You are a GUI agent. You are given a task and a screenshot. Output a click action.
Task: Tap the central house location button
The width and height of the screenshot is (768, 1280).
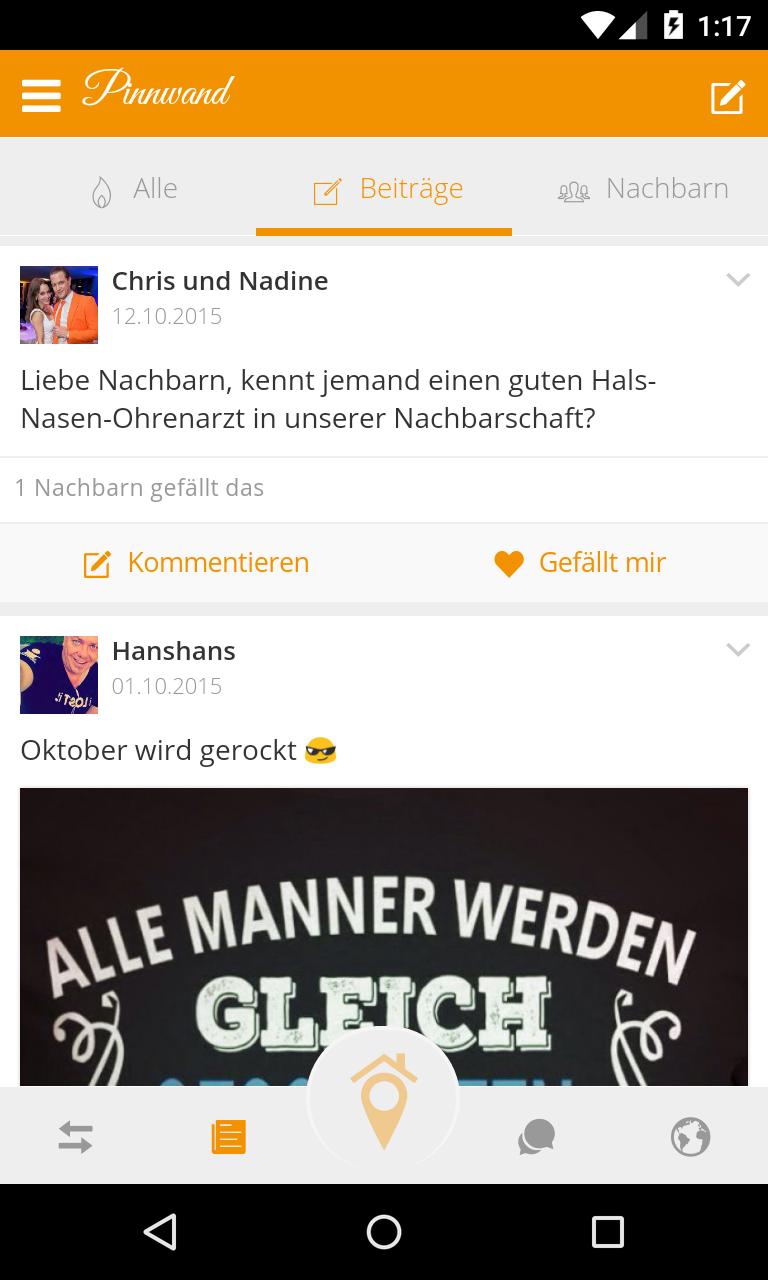[x=383, y=1100]
